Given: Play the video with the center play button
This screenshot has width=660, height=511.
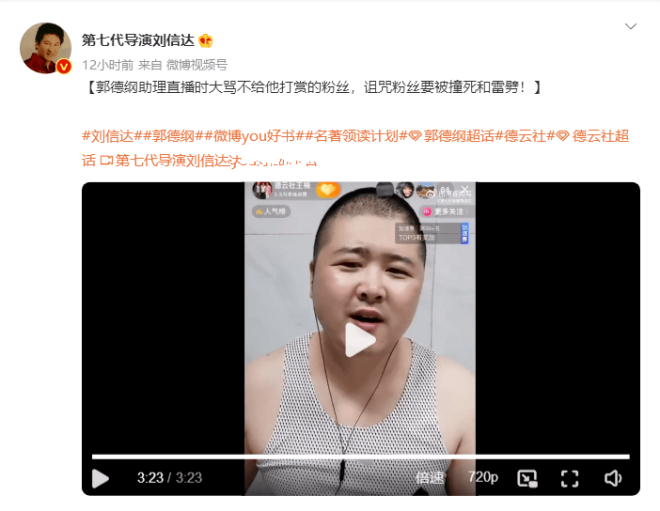Looking at the screenshot, I should pyautogui.click(x=360, y=340).
